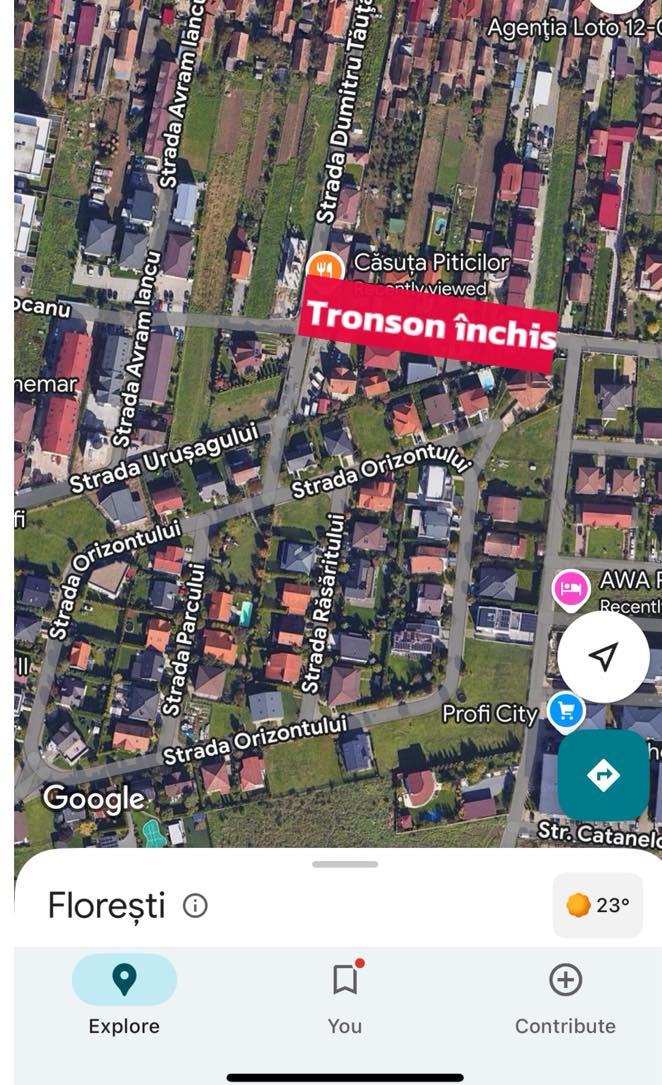
Task: Open the Contribute tab
Action: 565,994
